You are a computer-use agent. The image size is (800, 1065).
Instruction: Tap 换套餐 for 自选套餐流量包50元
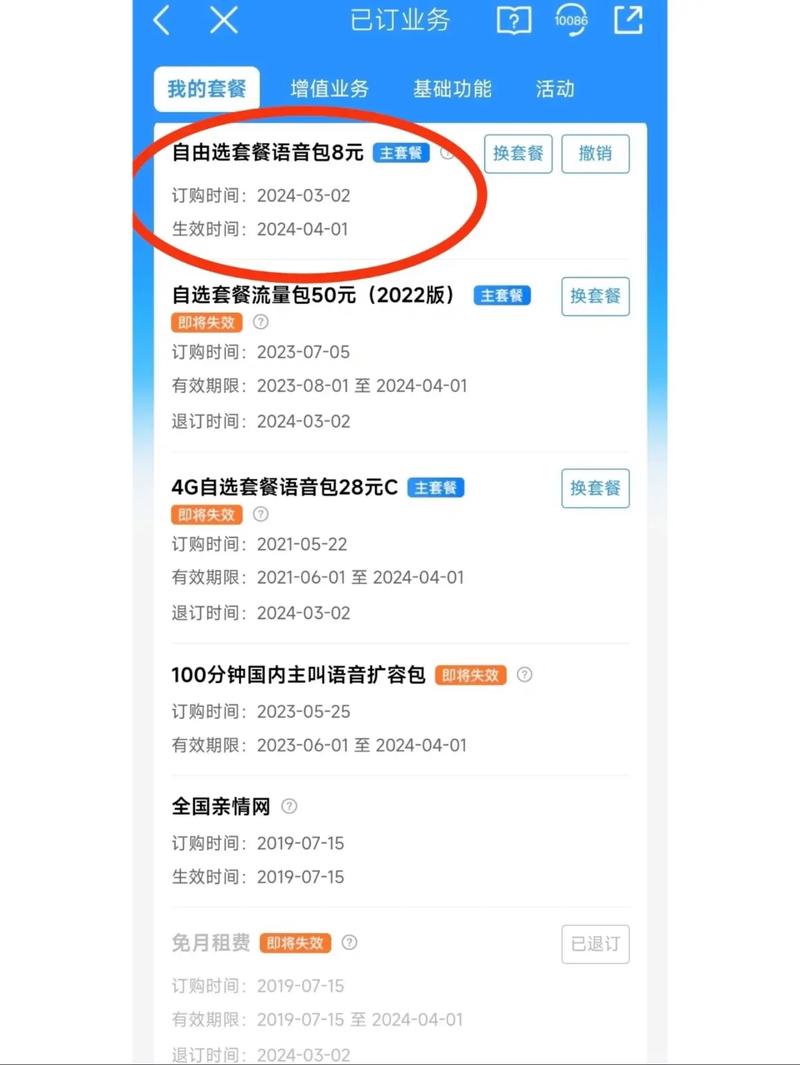coord(595,296)
